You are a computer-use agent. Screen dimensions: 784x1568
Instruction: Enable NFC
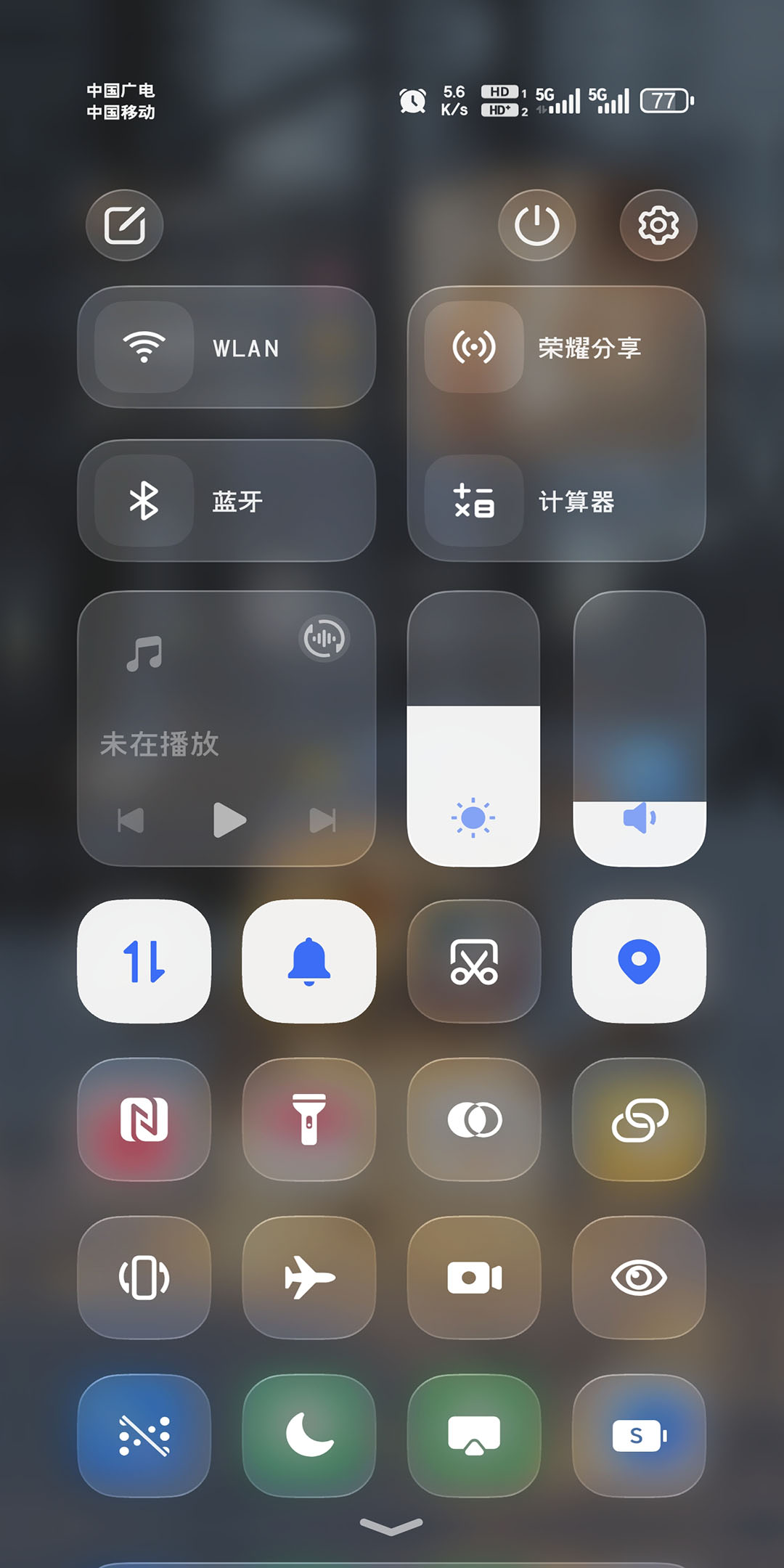pos(144,1119)
